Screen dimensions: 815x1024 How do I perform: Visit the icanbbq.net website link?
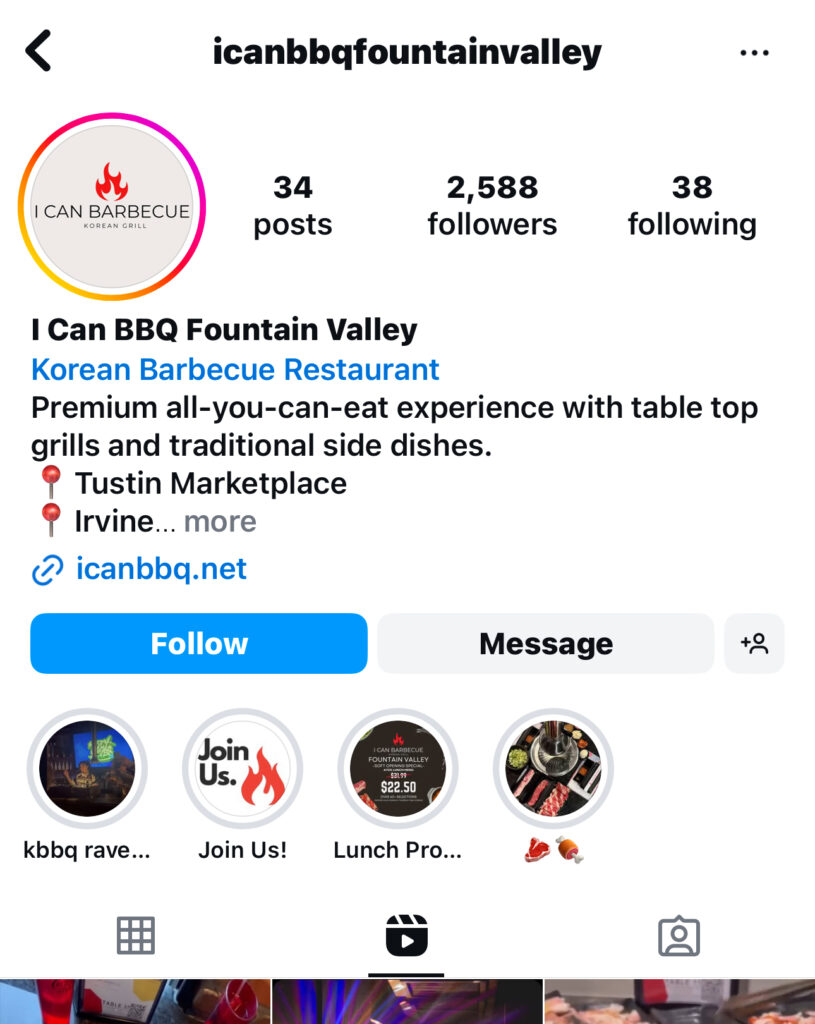[x=160, y=569]
